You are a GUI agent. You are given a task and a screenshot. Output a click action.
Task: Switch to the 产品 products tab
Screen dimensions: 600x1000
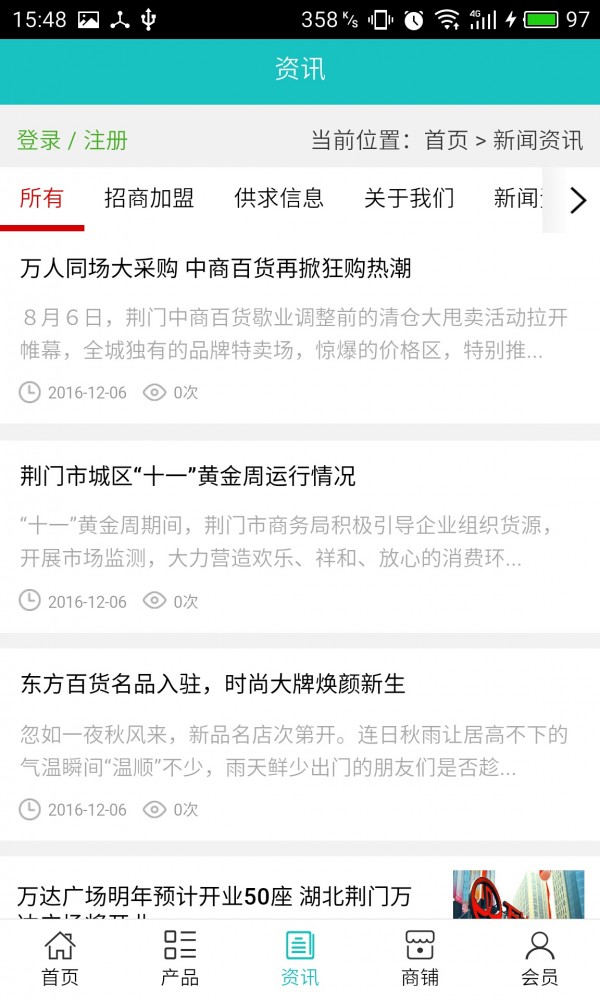click(180, 958)
